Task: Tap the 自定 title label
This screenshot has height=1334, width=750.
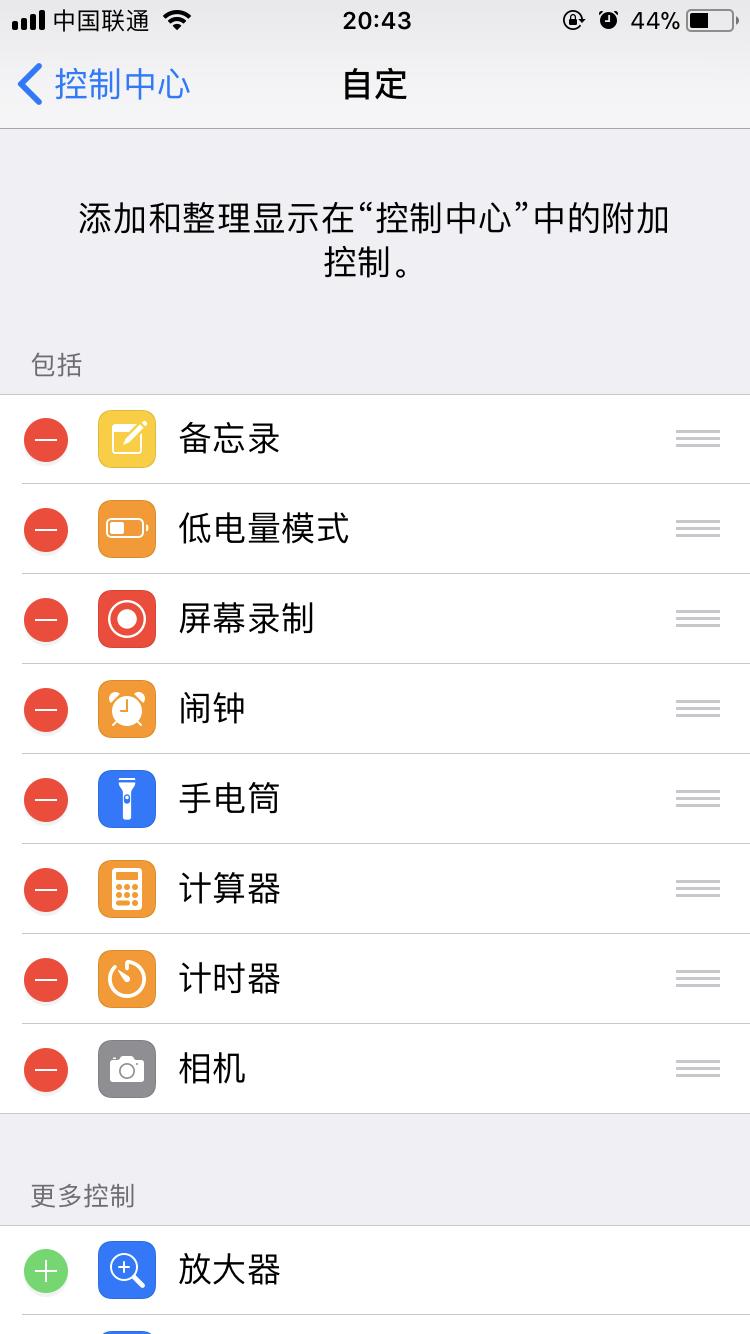Action: coord(374,85)
